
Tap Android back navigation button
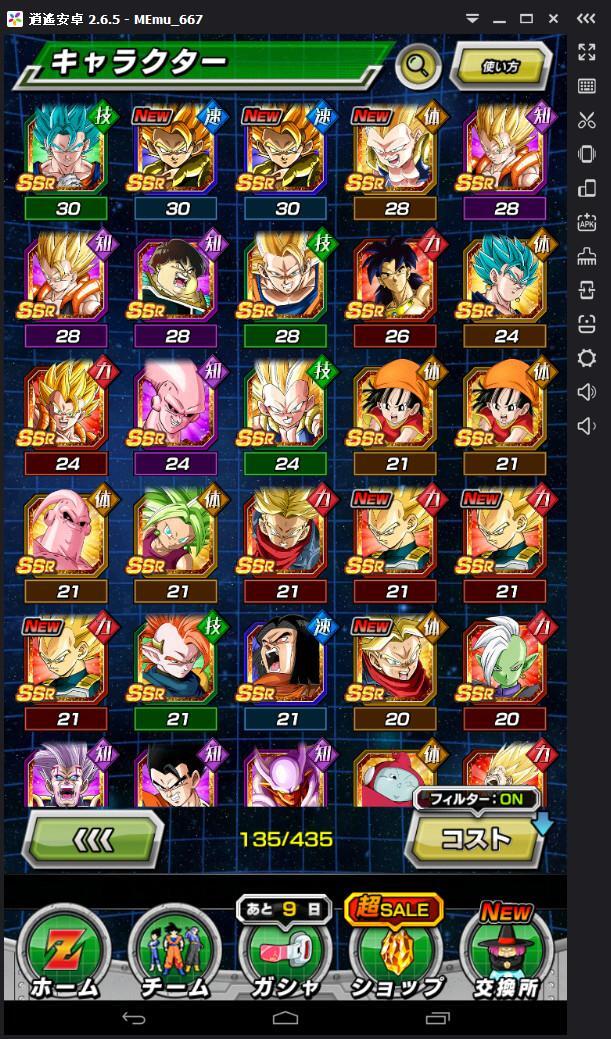point(134,1018)
